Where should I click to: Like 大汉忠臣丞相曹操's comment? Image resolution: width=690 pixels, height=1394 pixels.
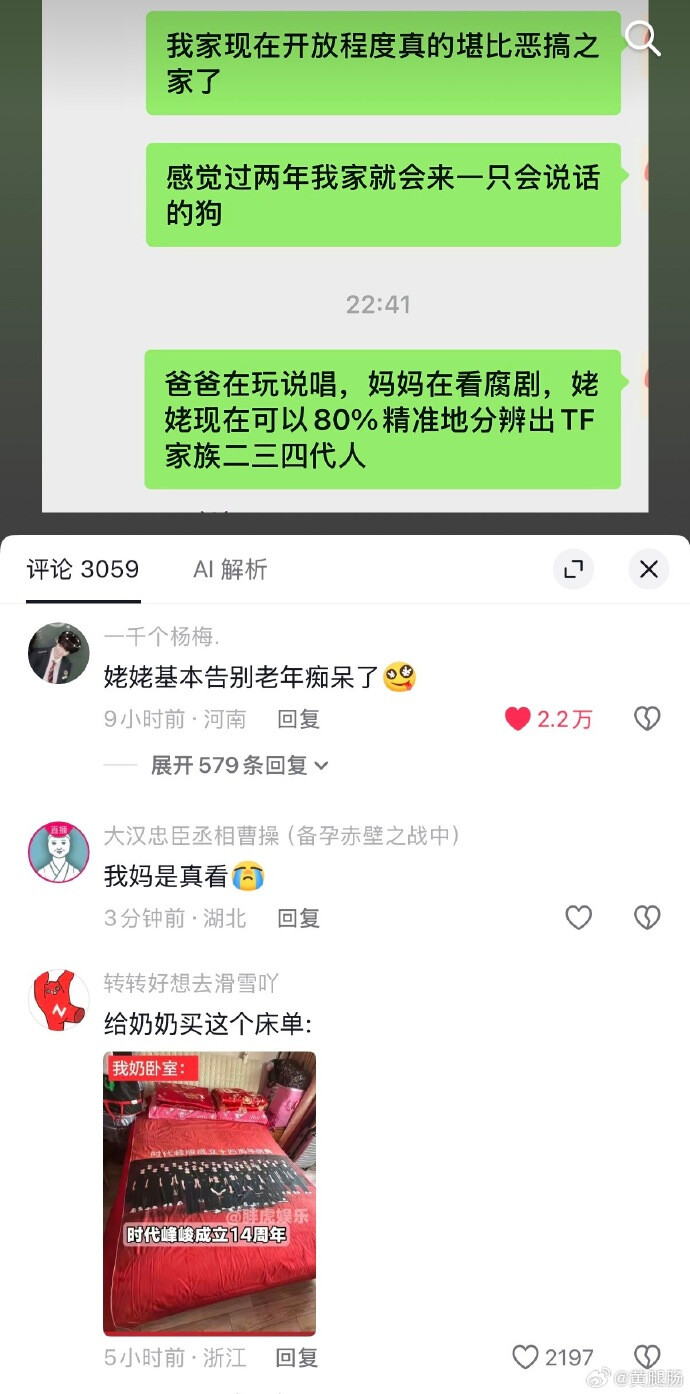coord(579,918)
